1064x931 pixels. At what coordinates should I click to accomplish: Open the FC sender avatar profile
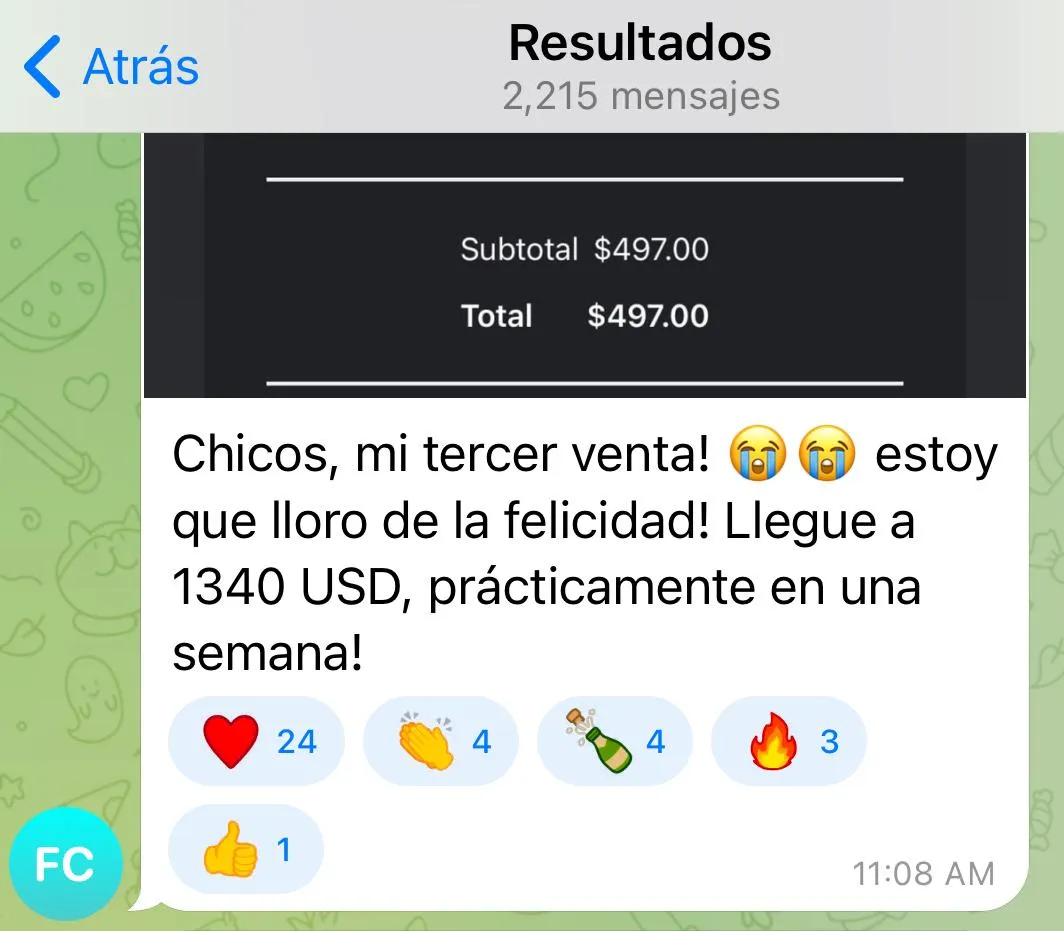tap(65, 864)
